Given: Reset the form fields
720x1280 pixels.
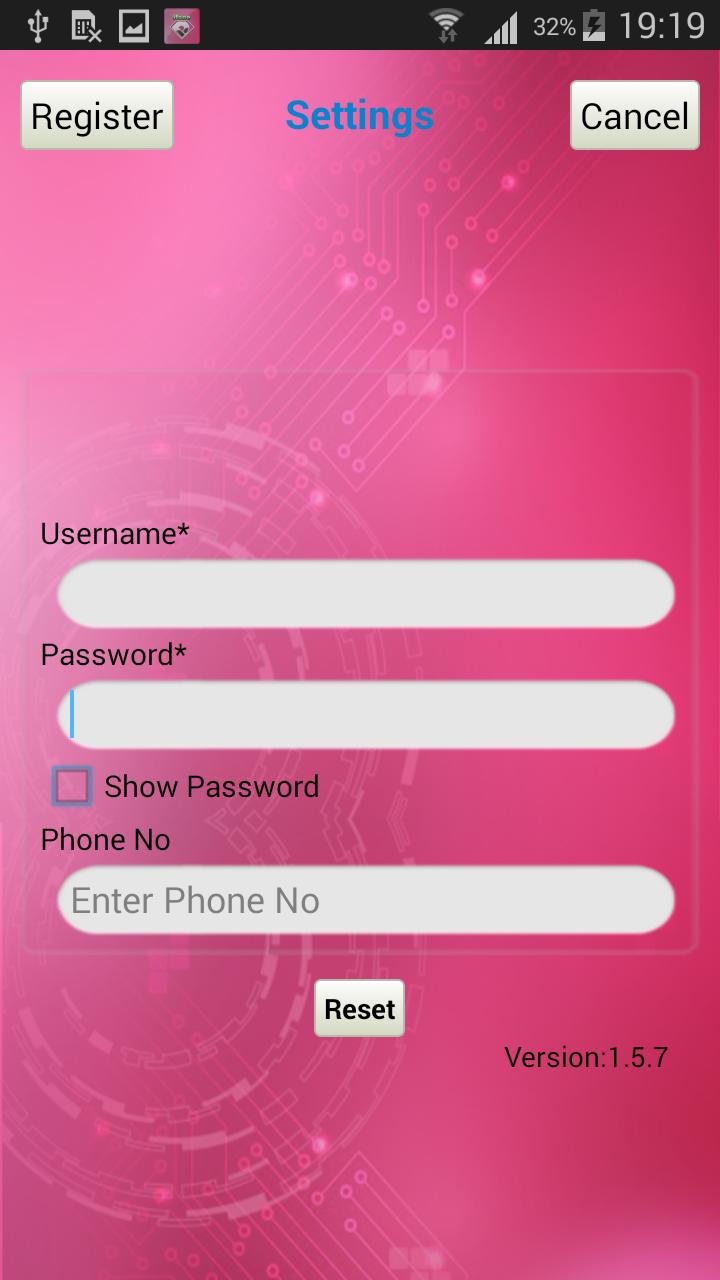Looking at the screenshot, I should (359, 1008).
